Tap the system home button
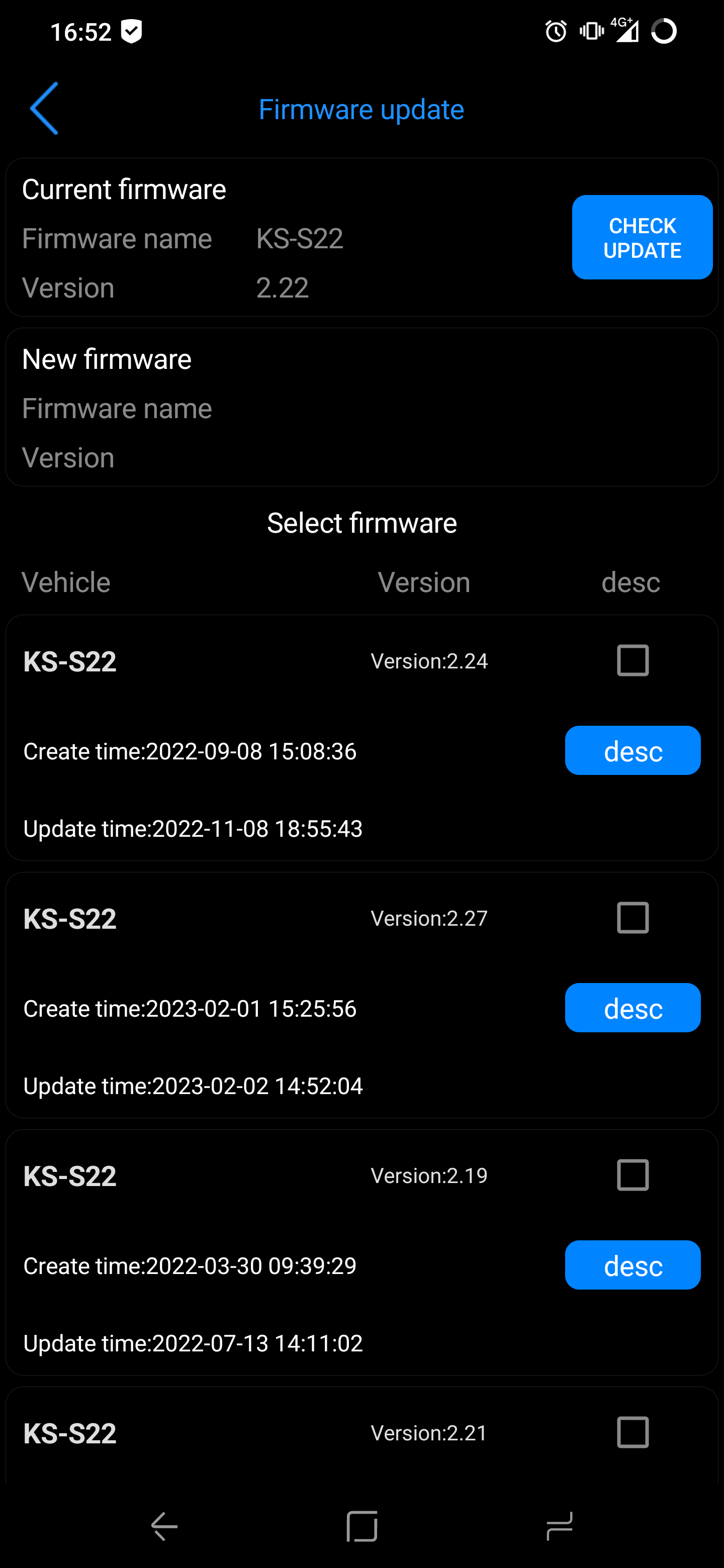Screen dimensions: 724x1568 (x=361, y=1527)
